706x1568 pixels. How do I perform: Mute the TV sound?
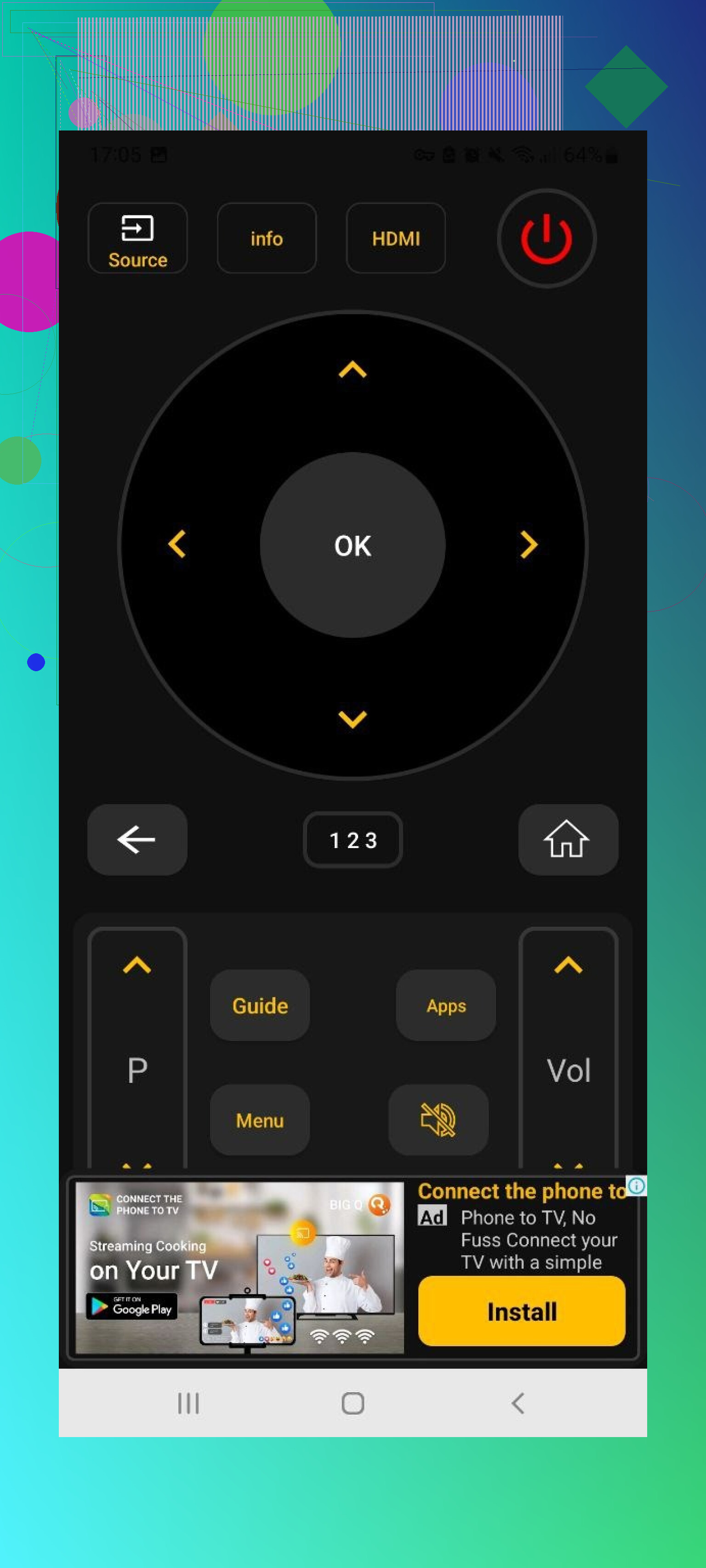coord(438,1120)
